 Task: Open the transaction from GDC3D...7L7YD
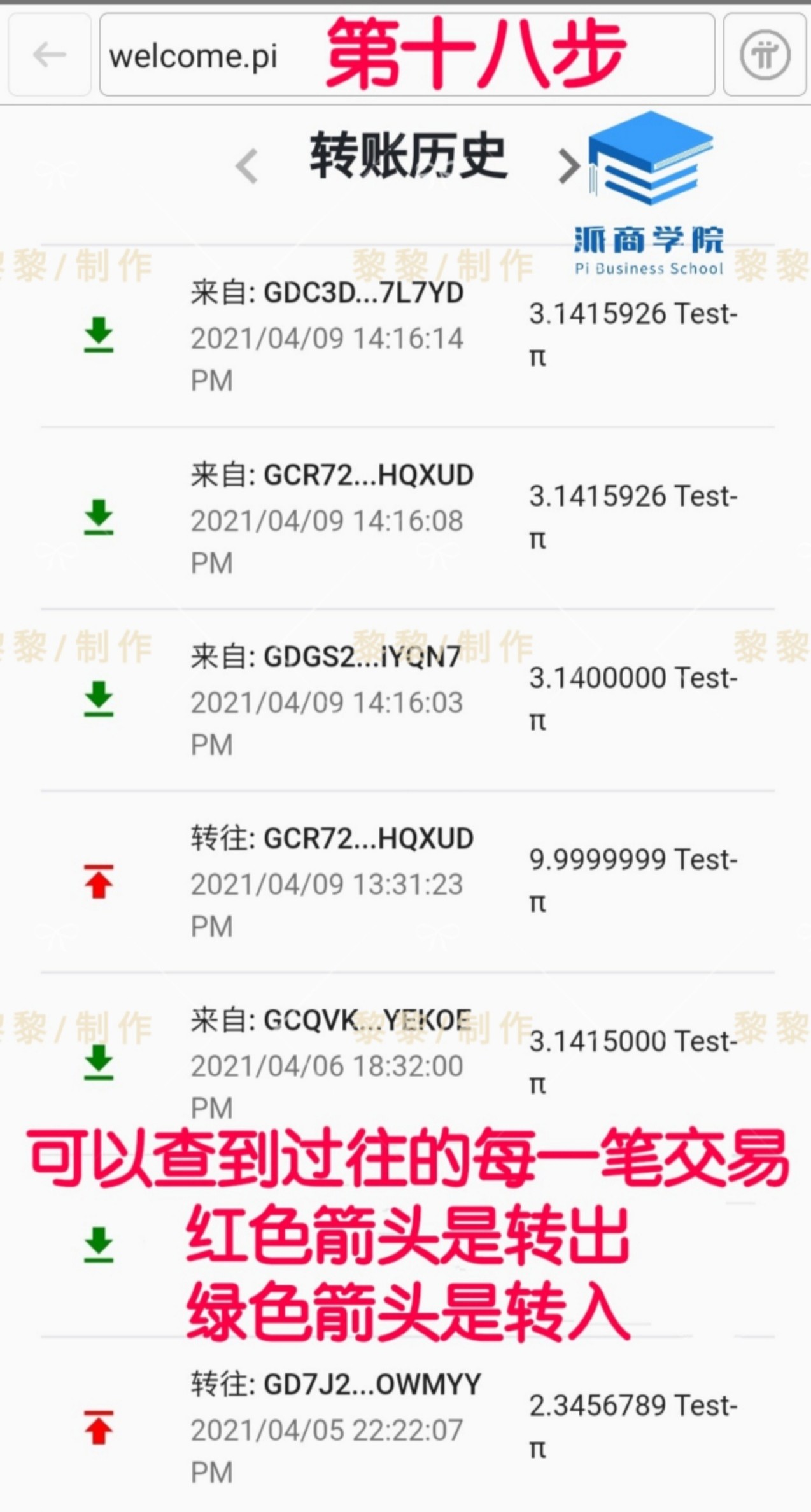tap(407, 336)
